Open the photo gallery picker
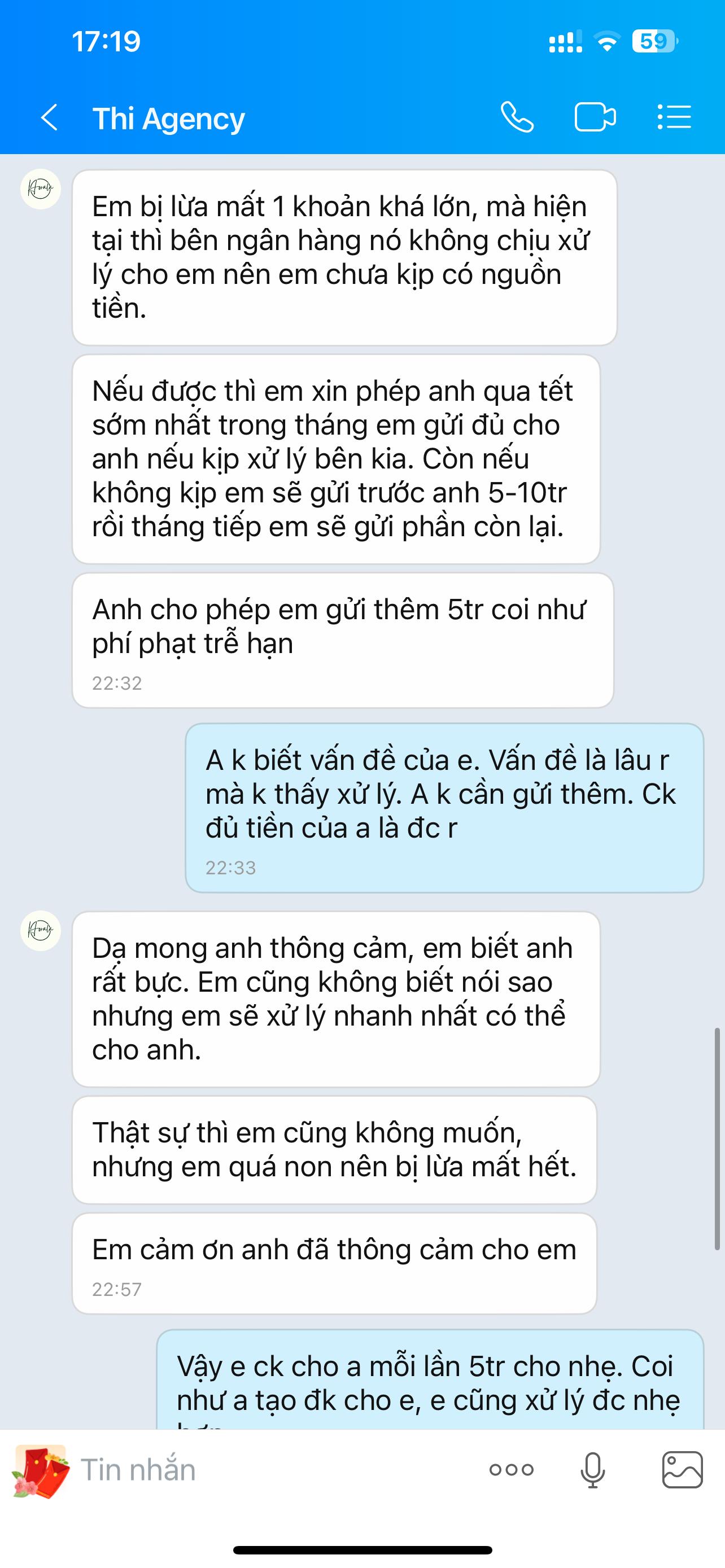This screenshot has width=725, height=1568. point(682,1470)
